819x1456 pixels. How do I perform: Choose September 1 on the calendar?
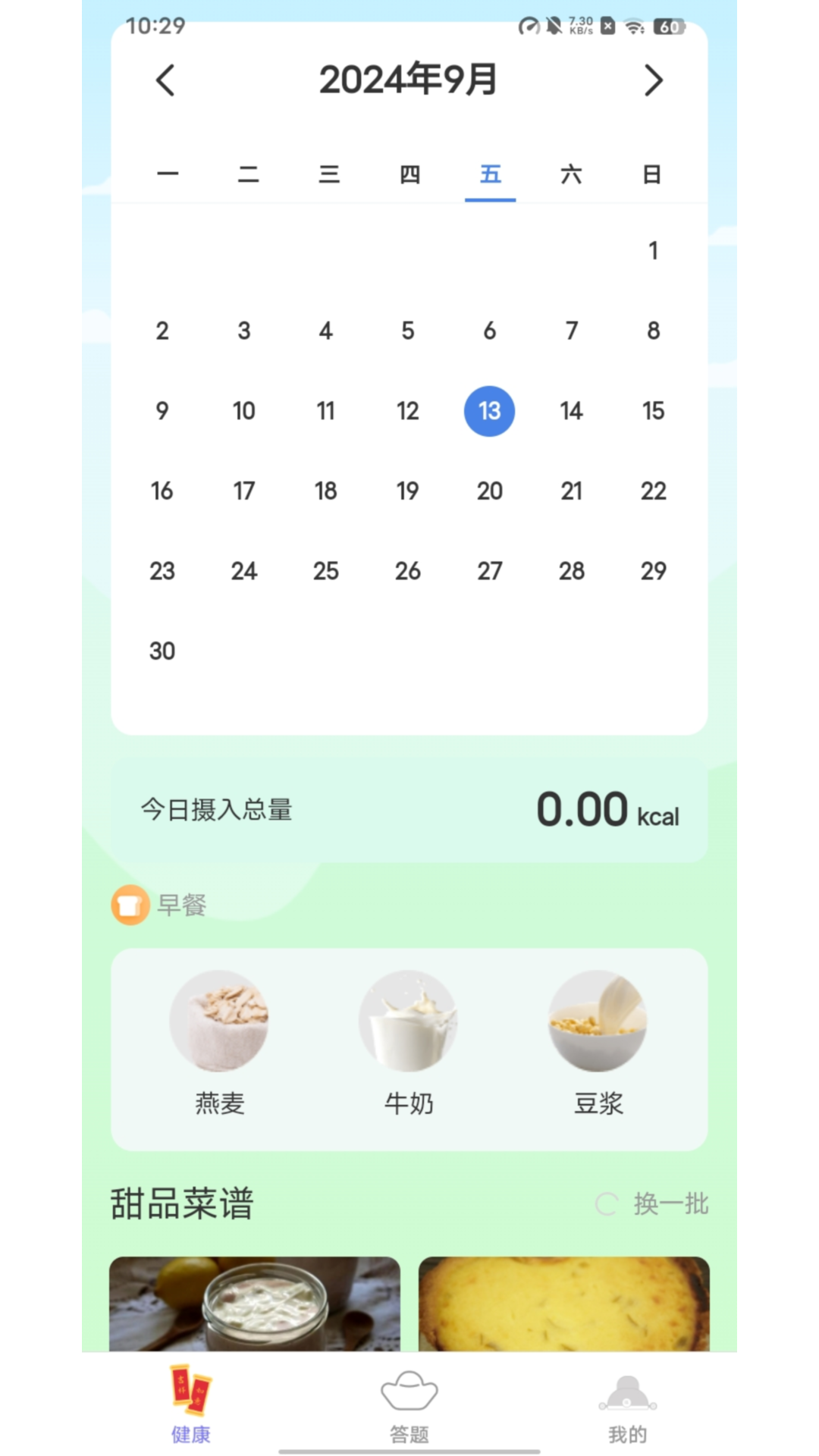click(x=653, y=250)
